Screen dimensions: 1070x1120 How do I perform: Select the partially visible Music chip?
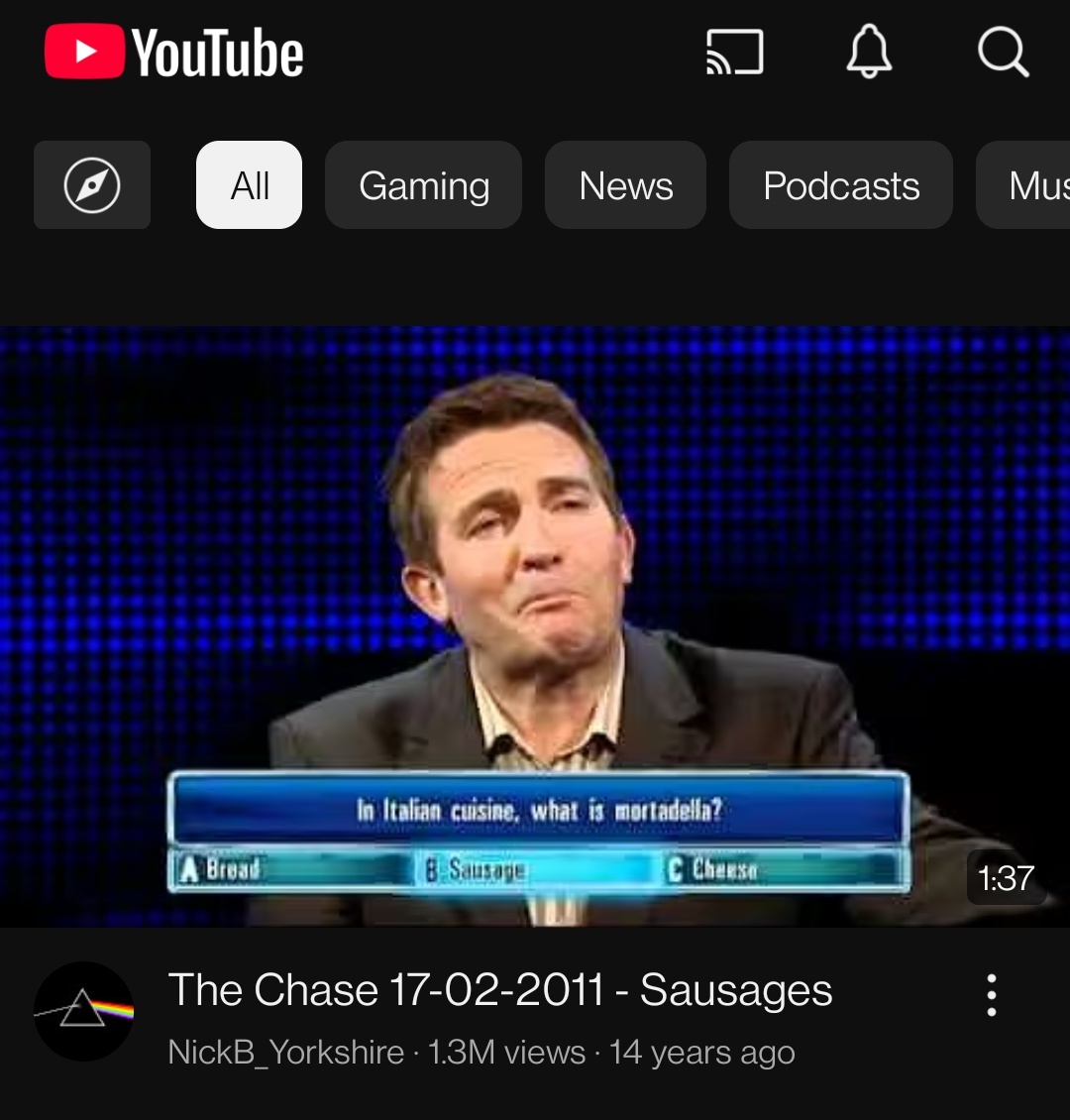pos(1022,185)
